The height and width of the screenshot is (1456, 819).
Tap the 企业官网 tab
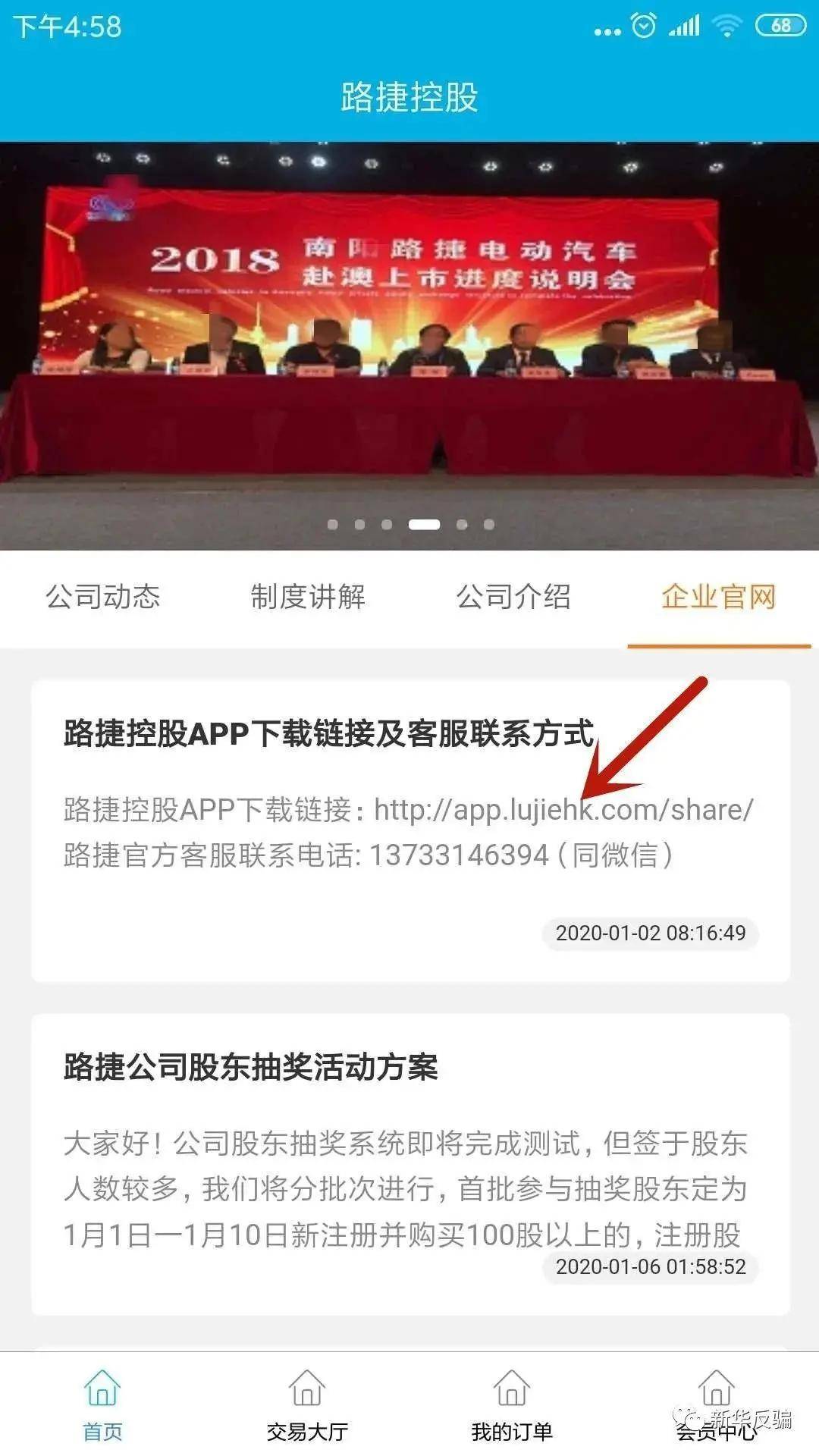[718, 598]
